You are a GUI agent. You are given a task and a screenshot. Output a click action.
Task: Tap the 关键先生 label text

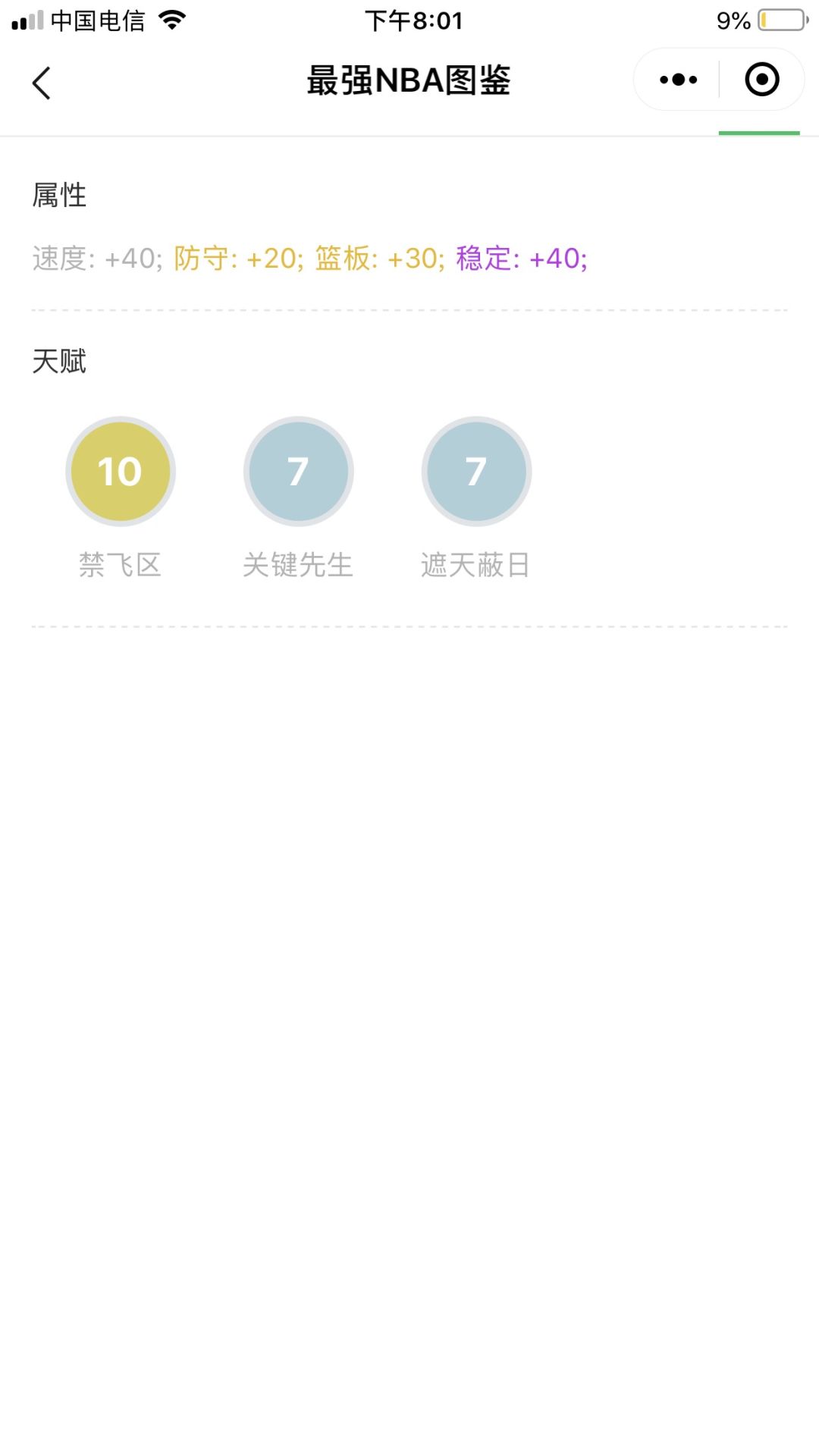(x=298, y=563)
